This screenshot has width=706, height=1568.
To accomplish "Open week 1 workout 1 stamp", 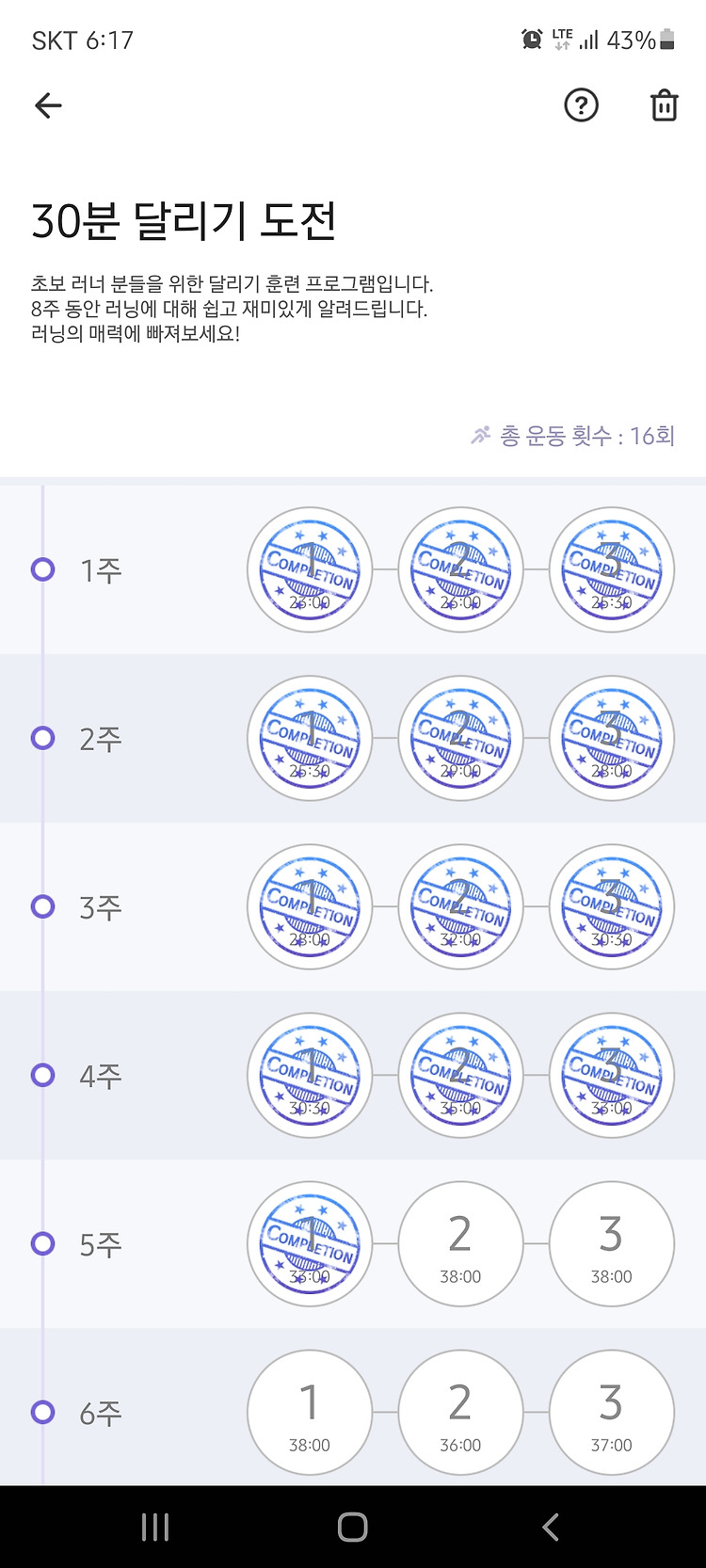I will tap(310, 569).
